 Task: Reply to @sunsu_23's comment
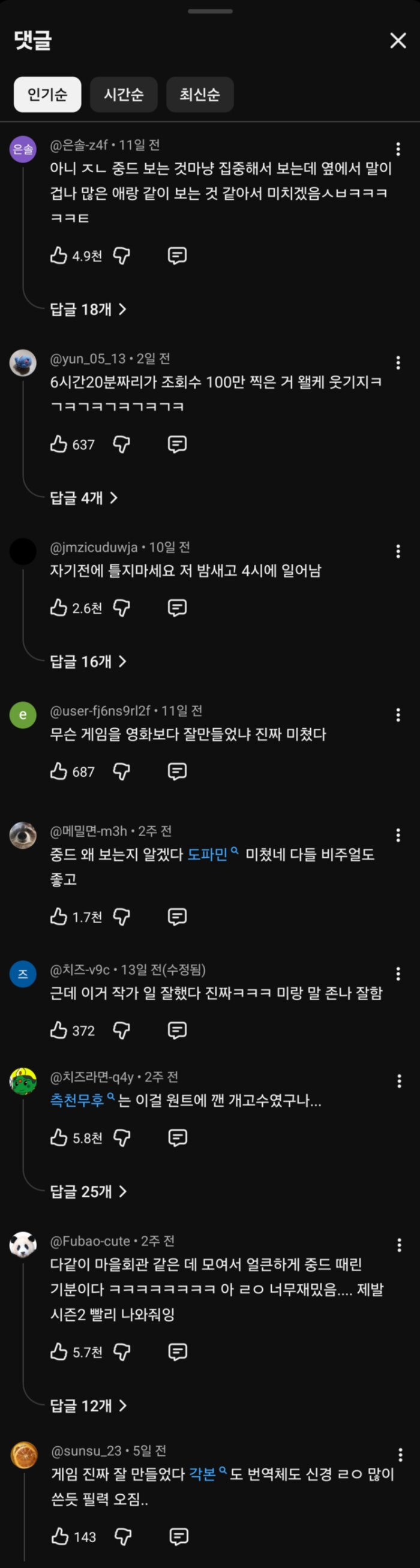[178, 1536]
